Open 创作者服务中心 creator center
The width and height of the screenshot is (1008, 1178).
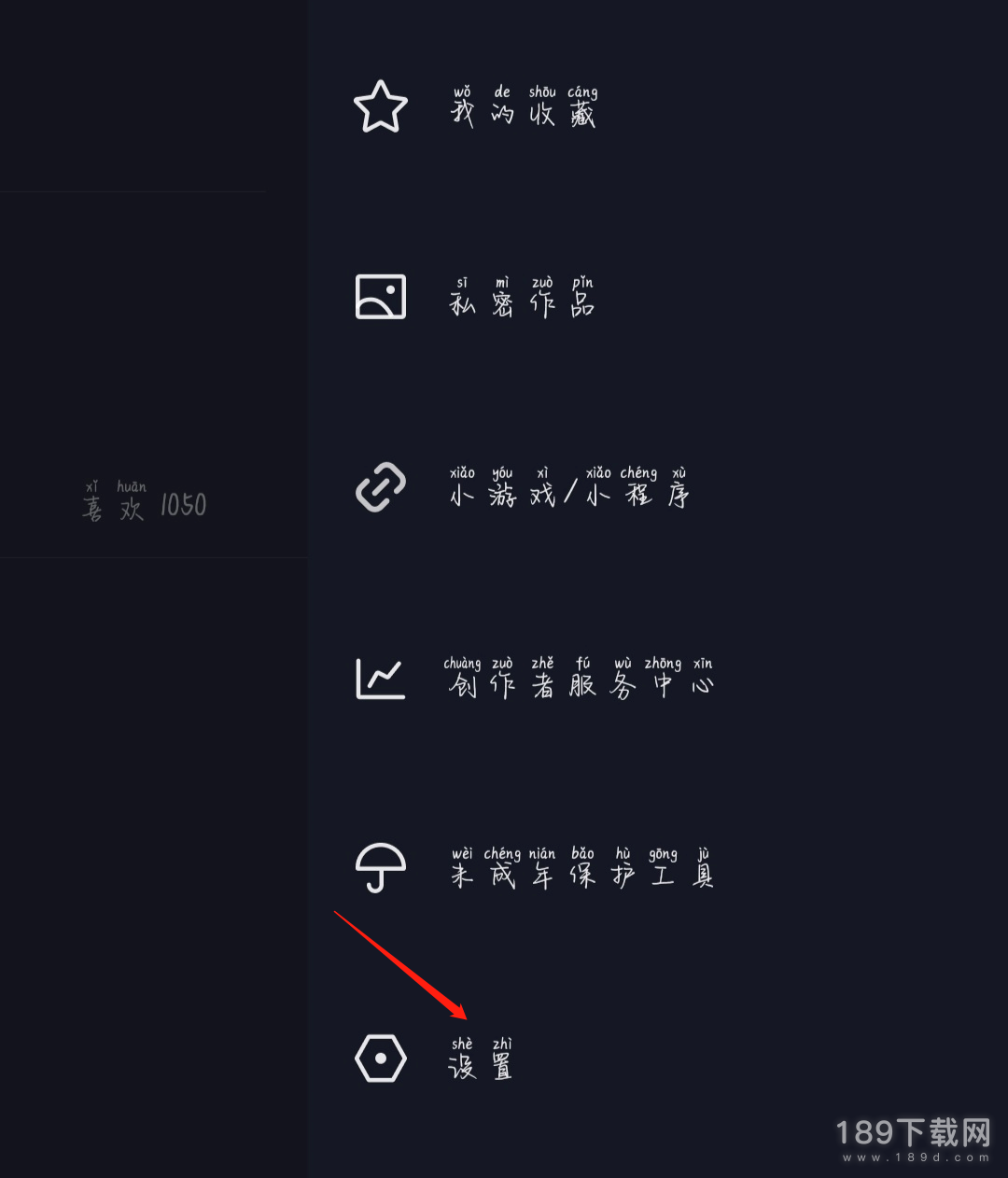pos(579,680)
